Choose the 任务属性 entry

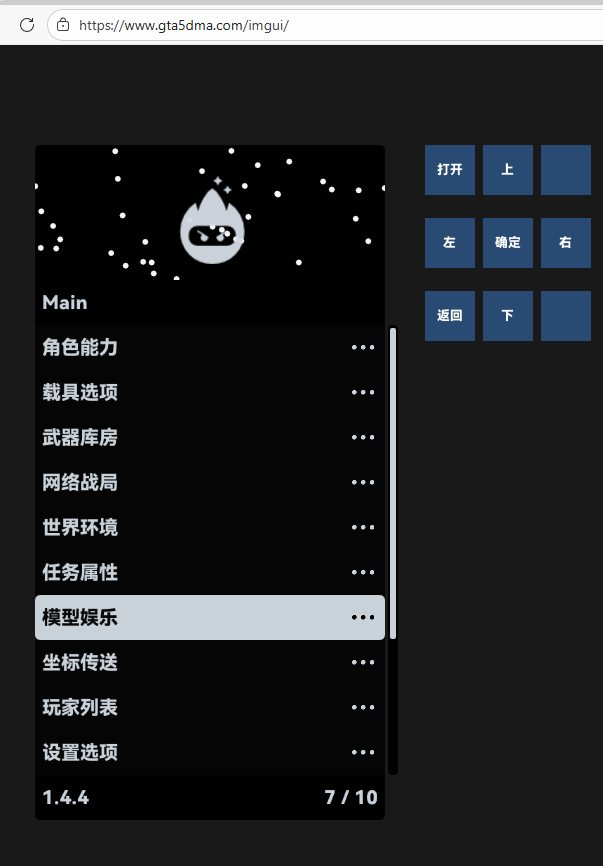pyautogui.click(x=209, y=573)
